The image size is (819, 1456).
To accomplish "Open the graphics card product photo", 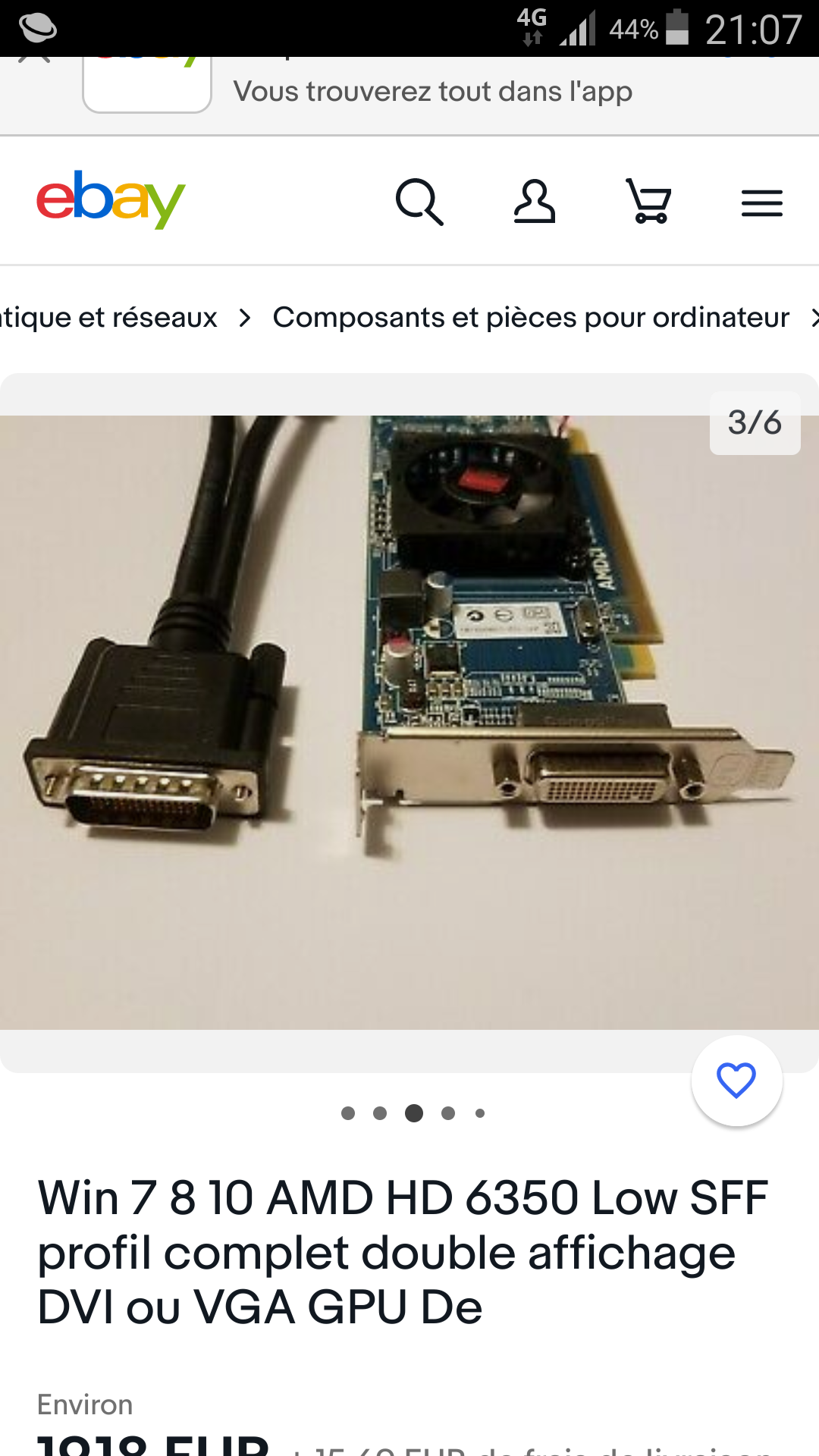I will (409, 722).
